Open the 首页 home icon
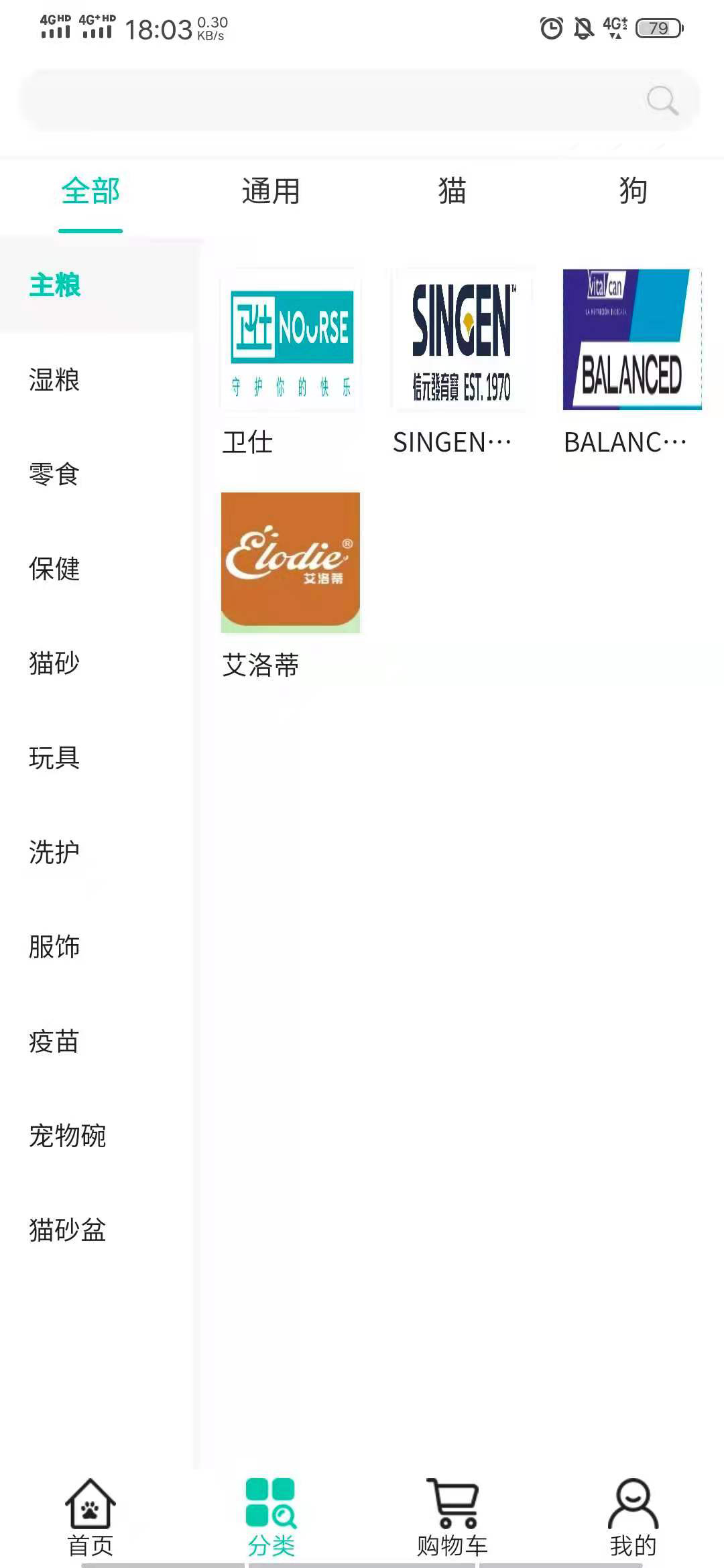 [x=90, y=1510]
